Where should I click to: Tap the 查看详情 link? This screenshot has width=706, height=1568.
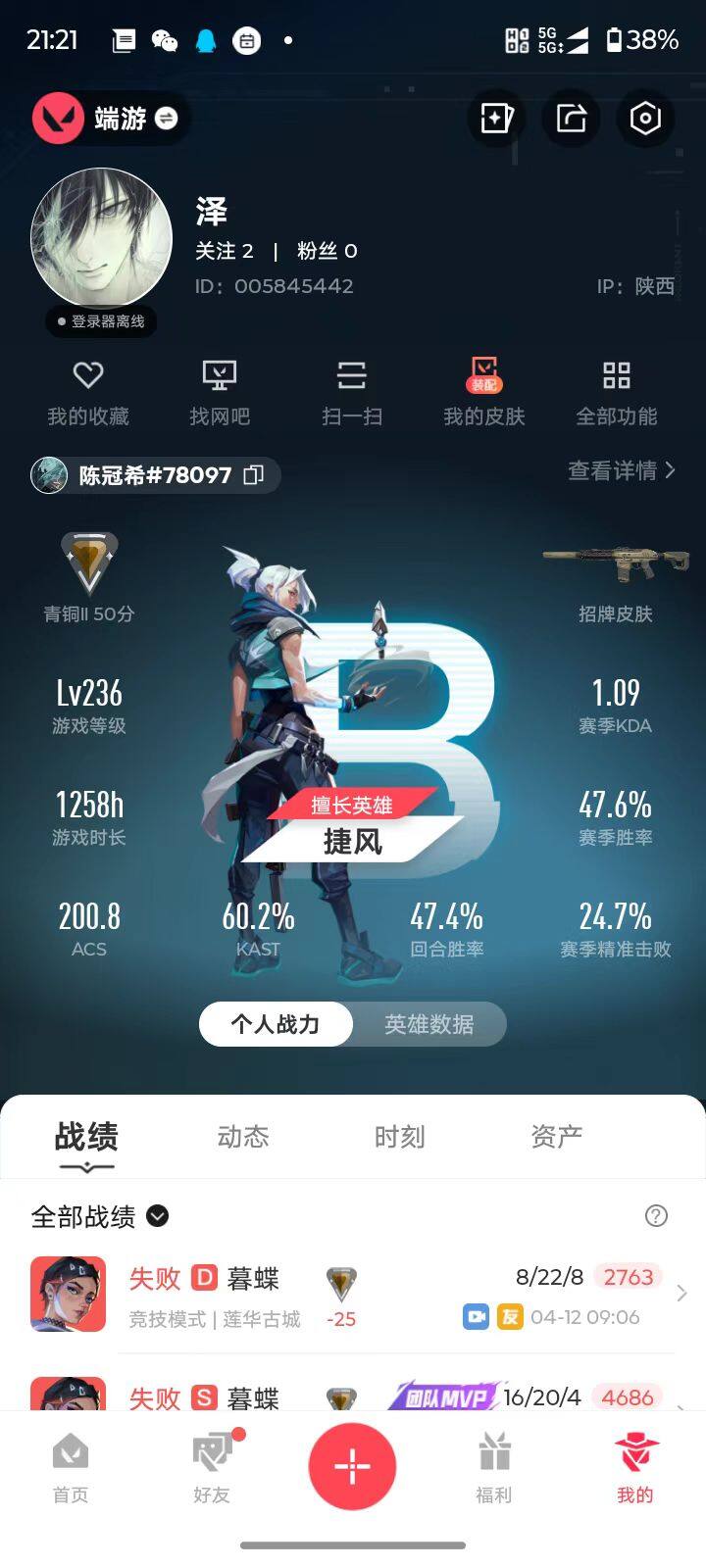tap(613, 471)
